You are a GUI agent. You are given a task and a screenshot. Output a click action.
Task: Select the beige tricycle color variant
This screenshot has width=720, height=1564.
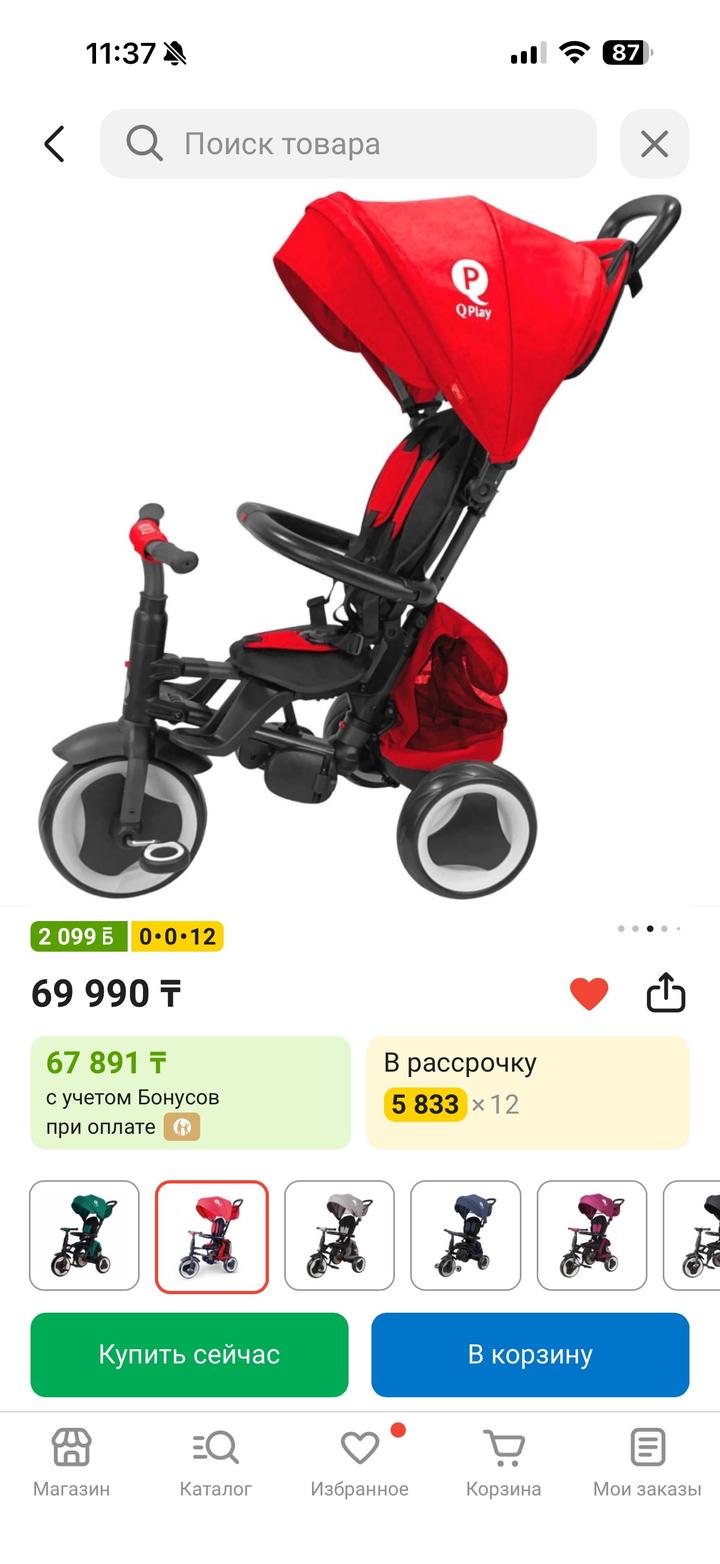pos(339,1236)
